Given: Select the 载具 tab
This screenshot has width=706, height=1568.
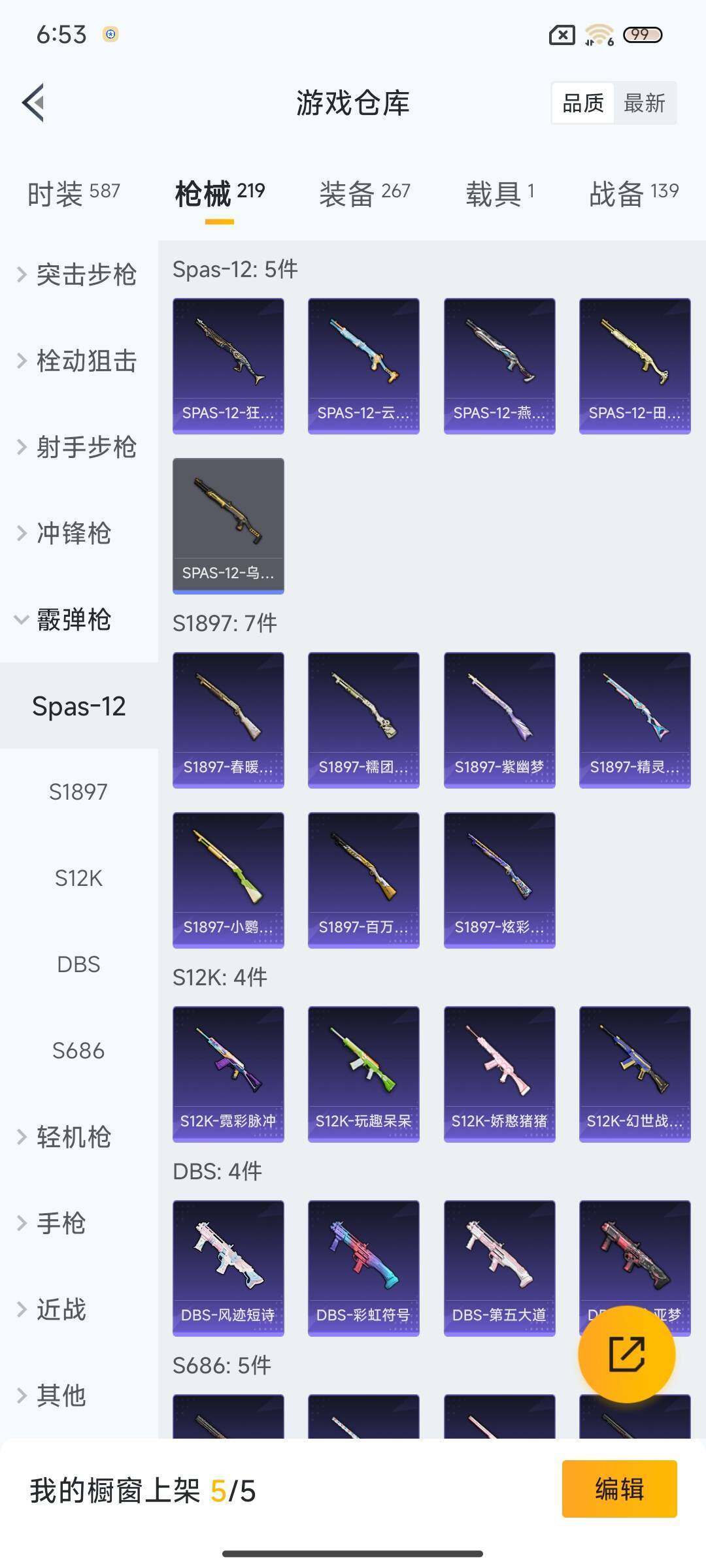Looking at the screenshot, I should pyautogui.click(x=499, y=193).
